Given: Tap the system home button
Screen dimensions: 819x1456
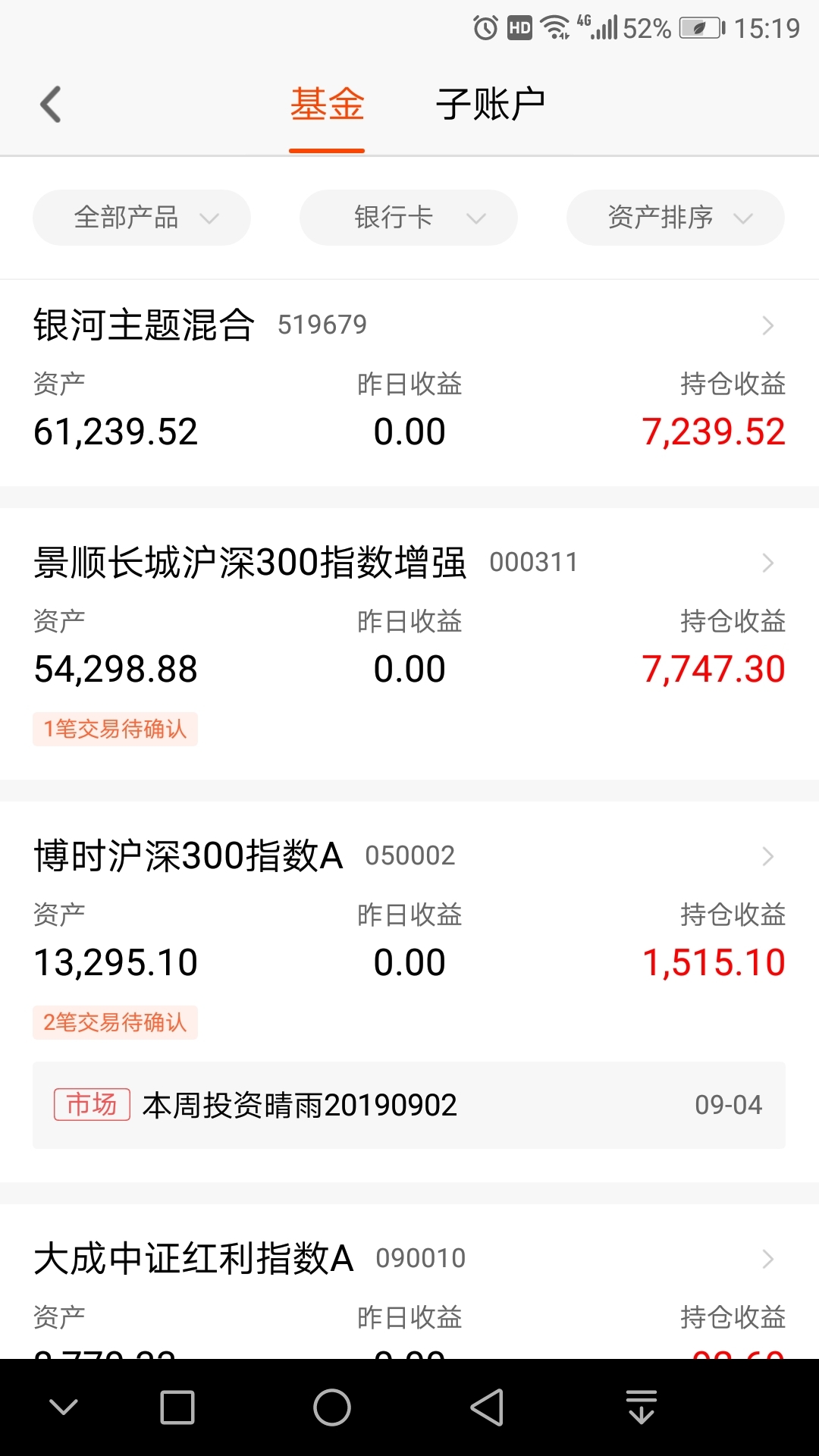Looking at the screenshot, I should 332,1407.
